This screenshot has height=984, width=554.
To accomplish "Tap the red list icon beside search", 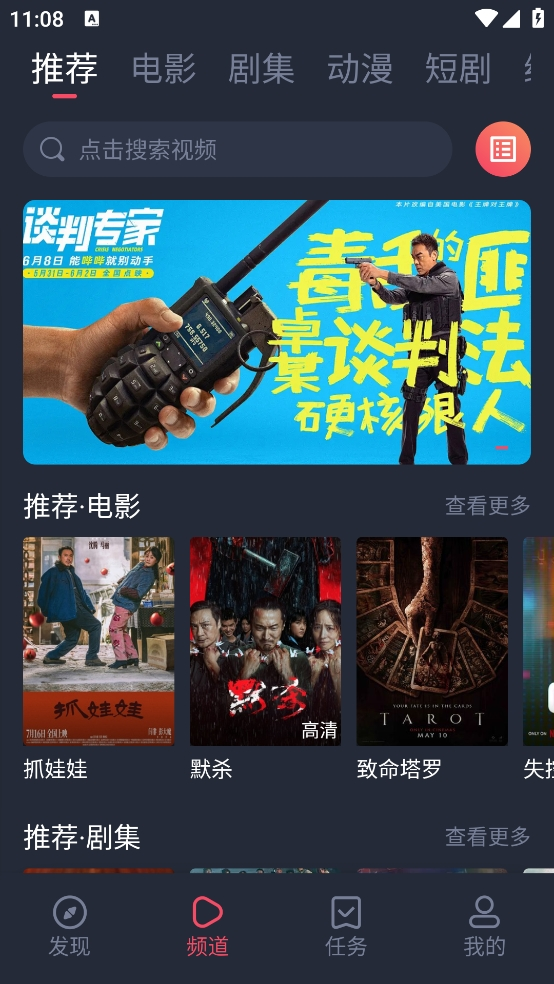I will (503, 149).
